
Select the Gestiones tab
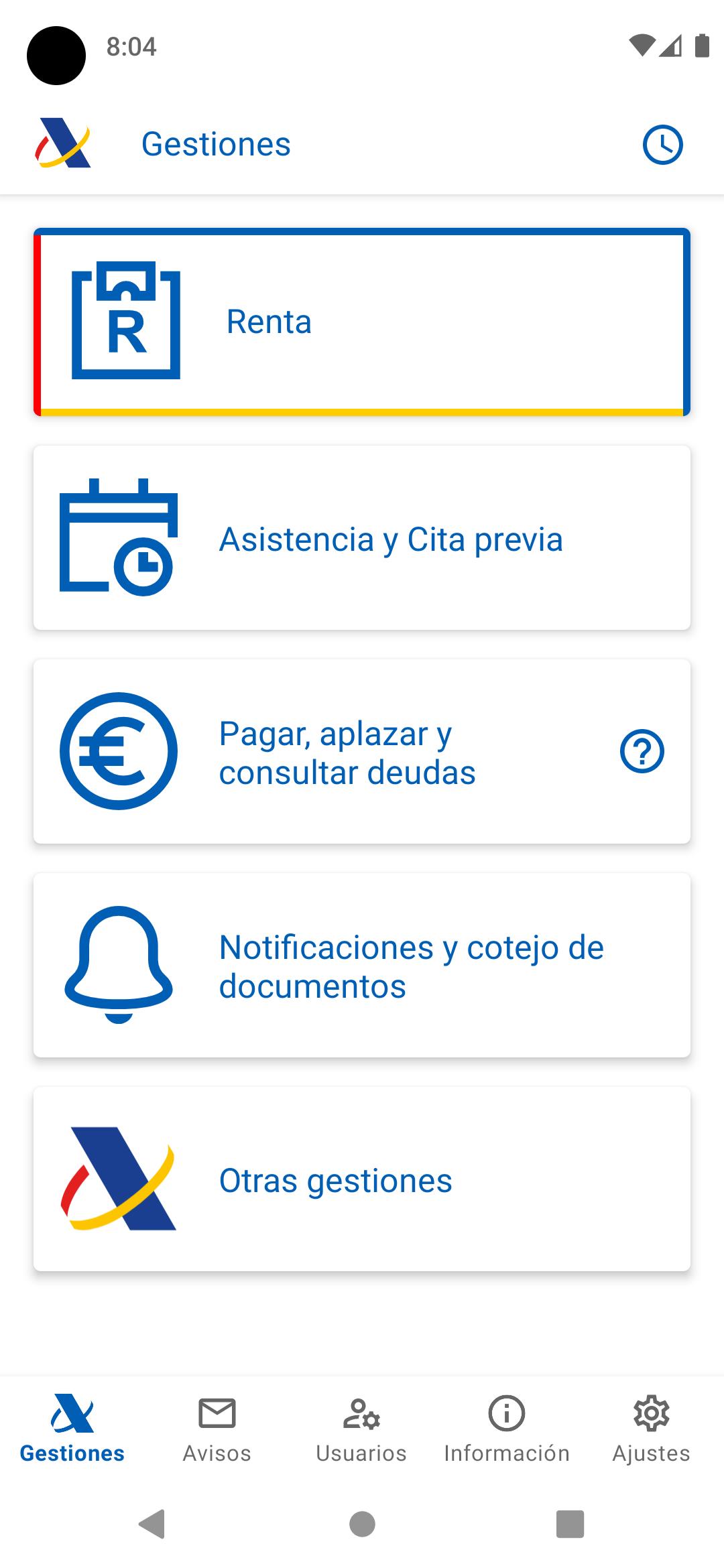pos(72,1430)
